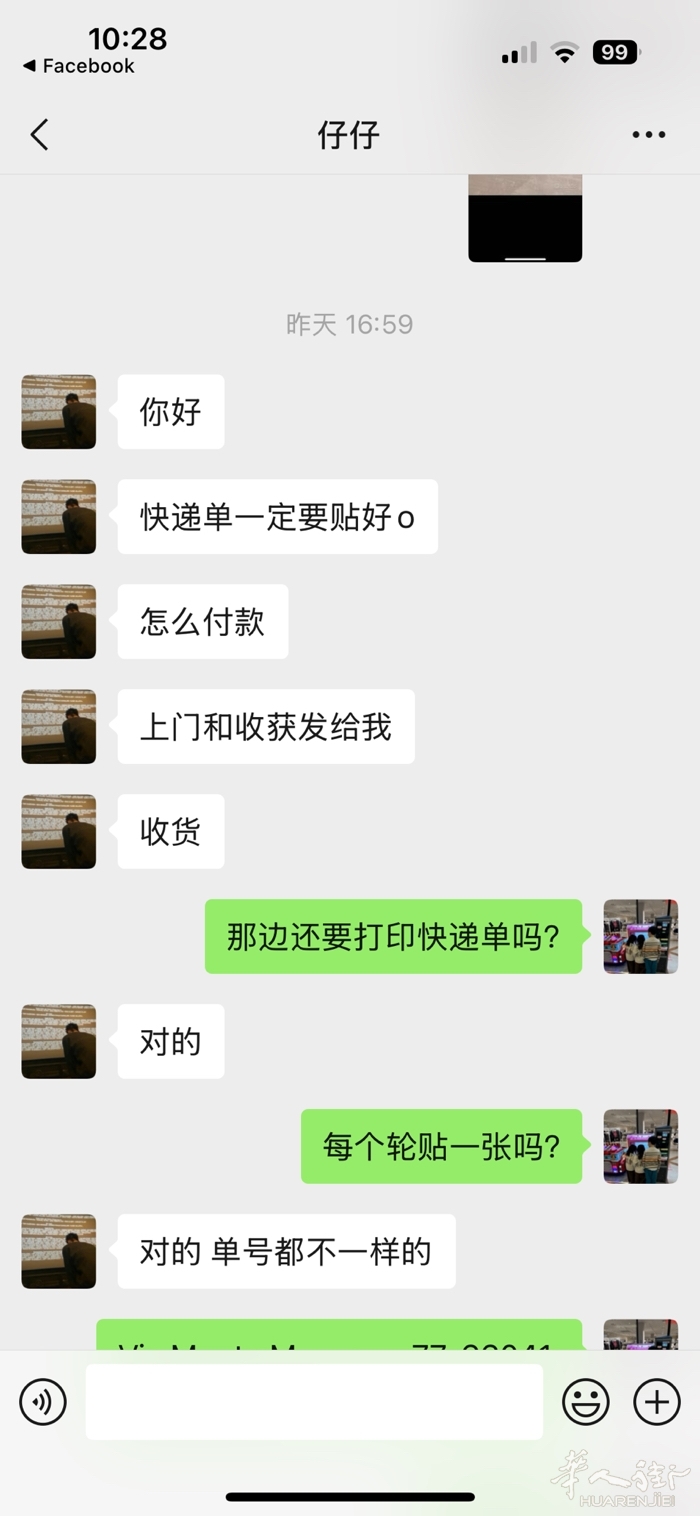The width and height of the screenshot is (700, 1516).
Task: Open the emoji sticker panel
Action: click(586, 1402)
